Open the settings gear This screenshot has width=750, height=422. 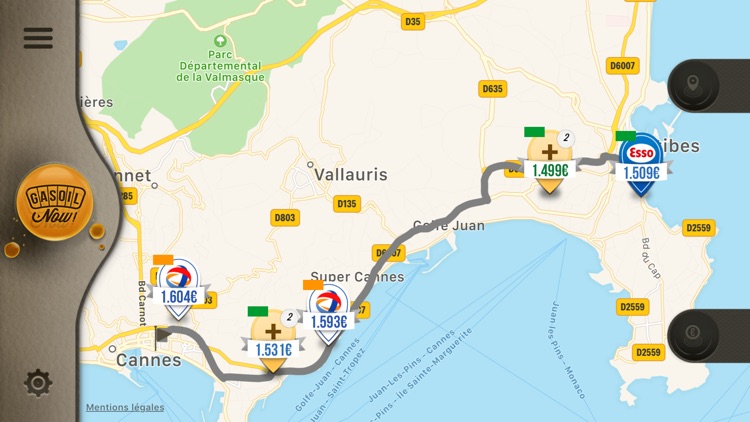tap(38, 382)
